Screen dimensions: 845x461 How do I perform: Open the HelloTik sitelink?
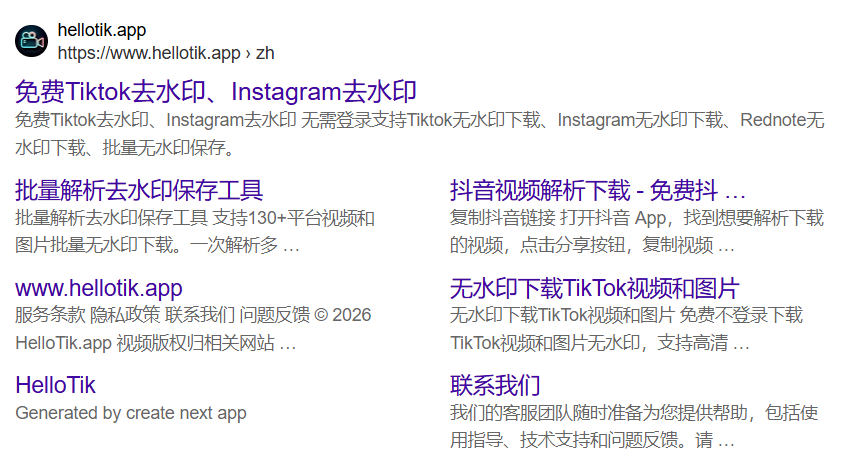pos(56,384)
